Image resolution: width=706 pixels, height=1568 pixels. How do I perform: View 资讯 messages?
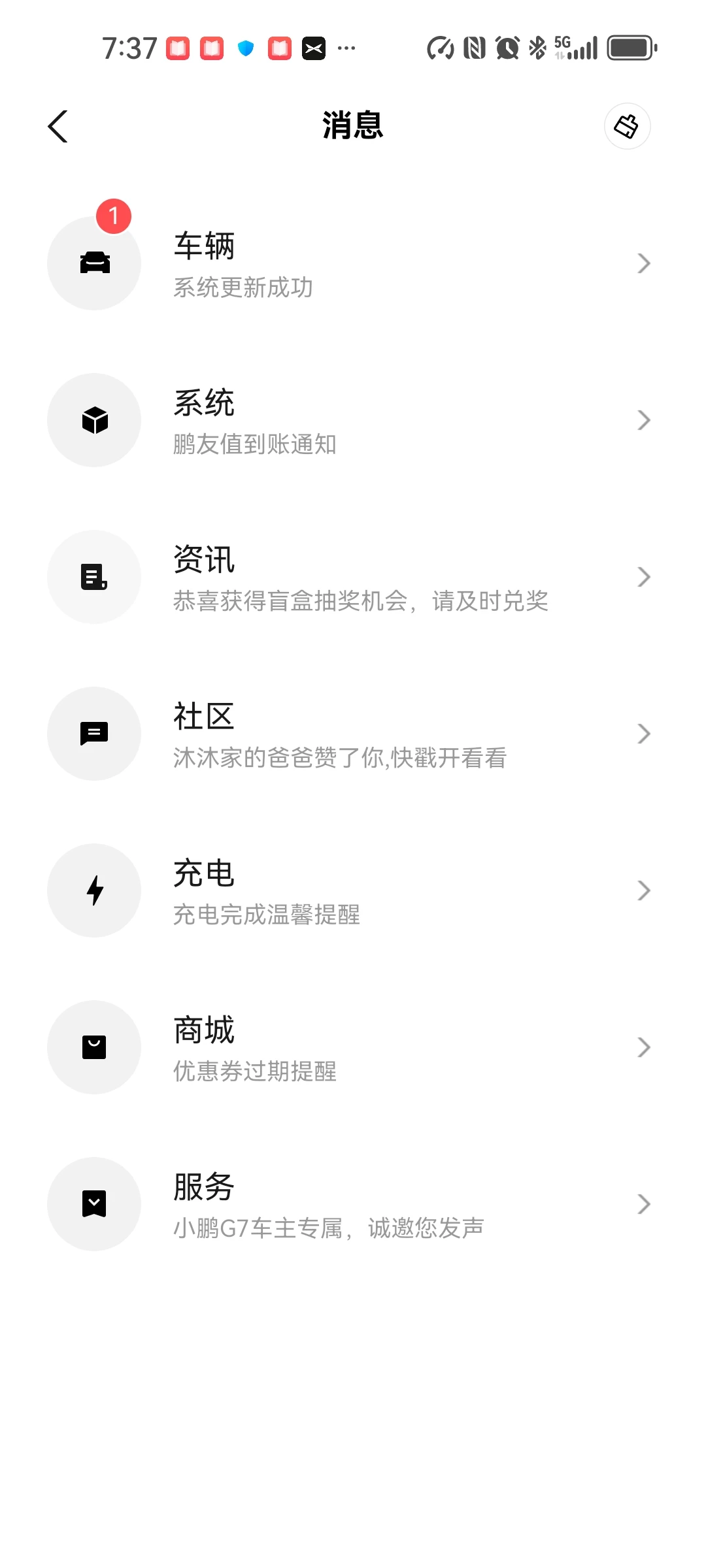pos(353,577)
